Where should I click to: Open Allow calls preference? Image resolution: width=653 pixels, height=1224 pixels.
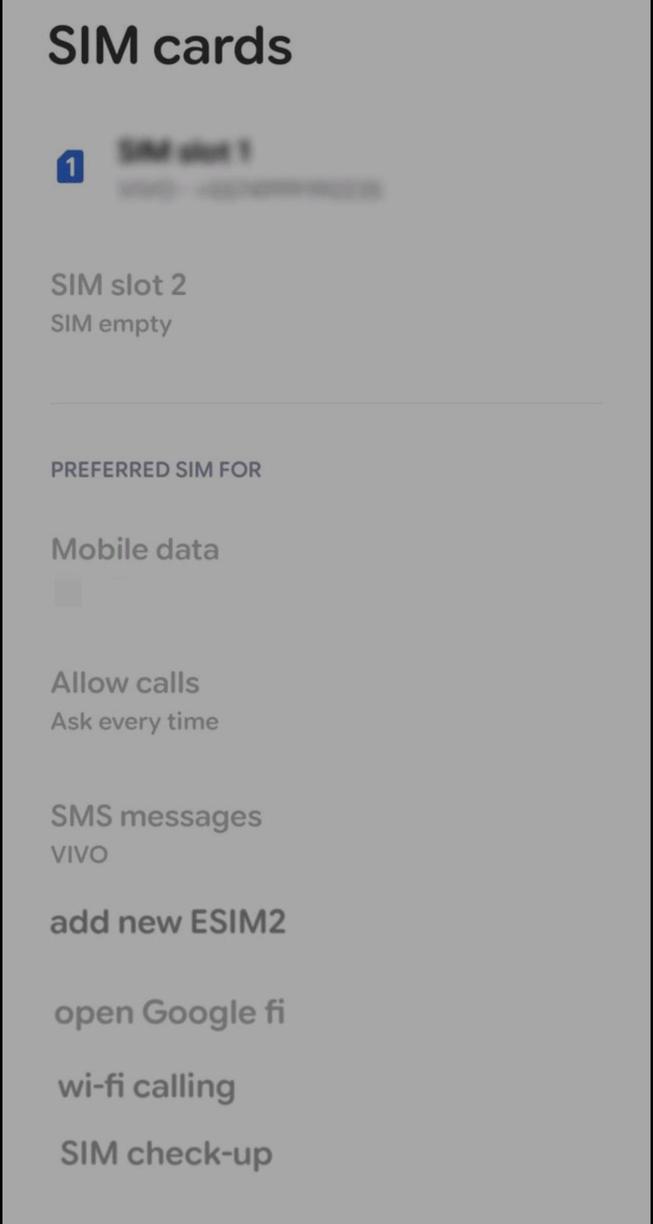coord(134,700)
